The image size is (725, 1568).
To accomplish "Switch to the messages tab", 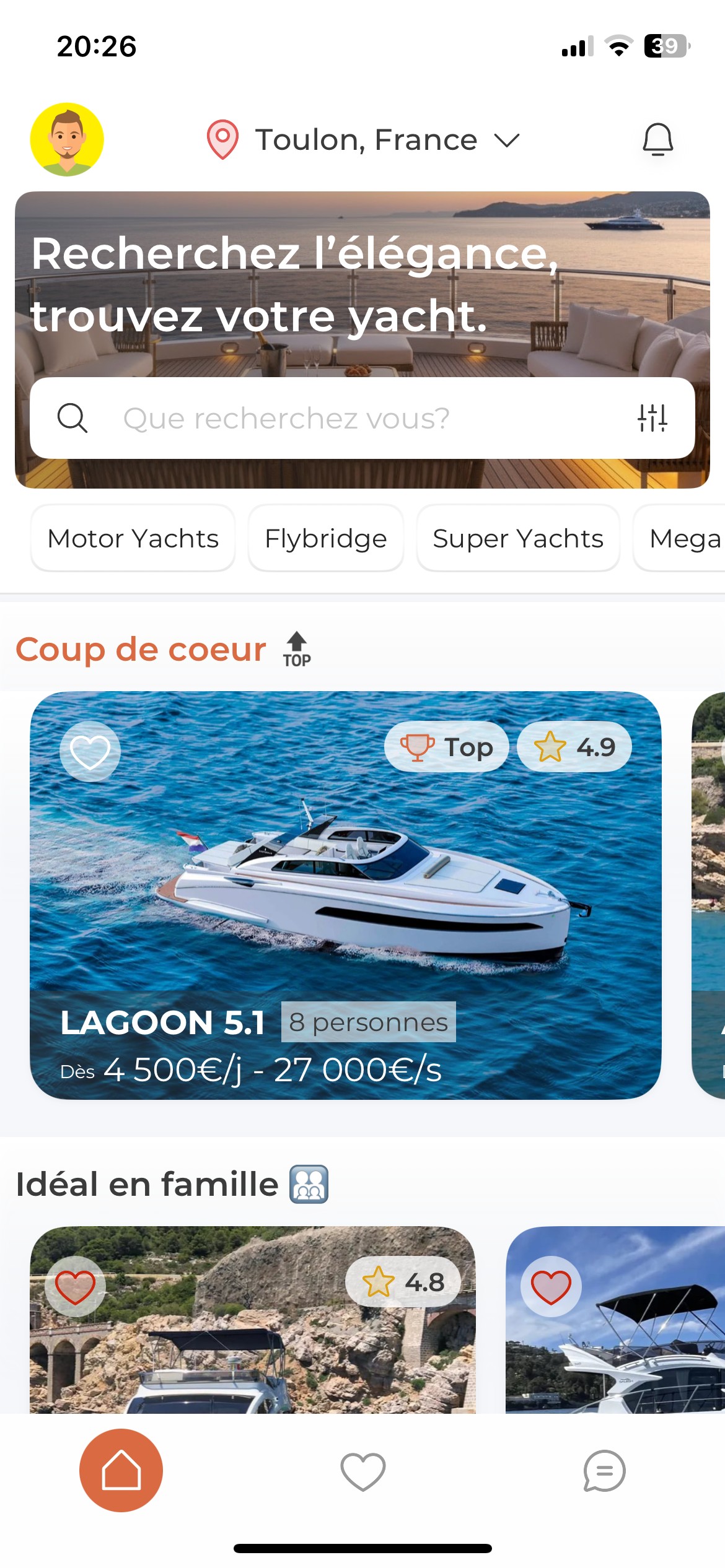I will tap(604, 1471).
